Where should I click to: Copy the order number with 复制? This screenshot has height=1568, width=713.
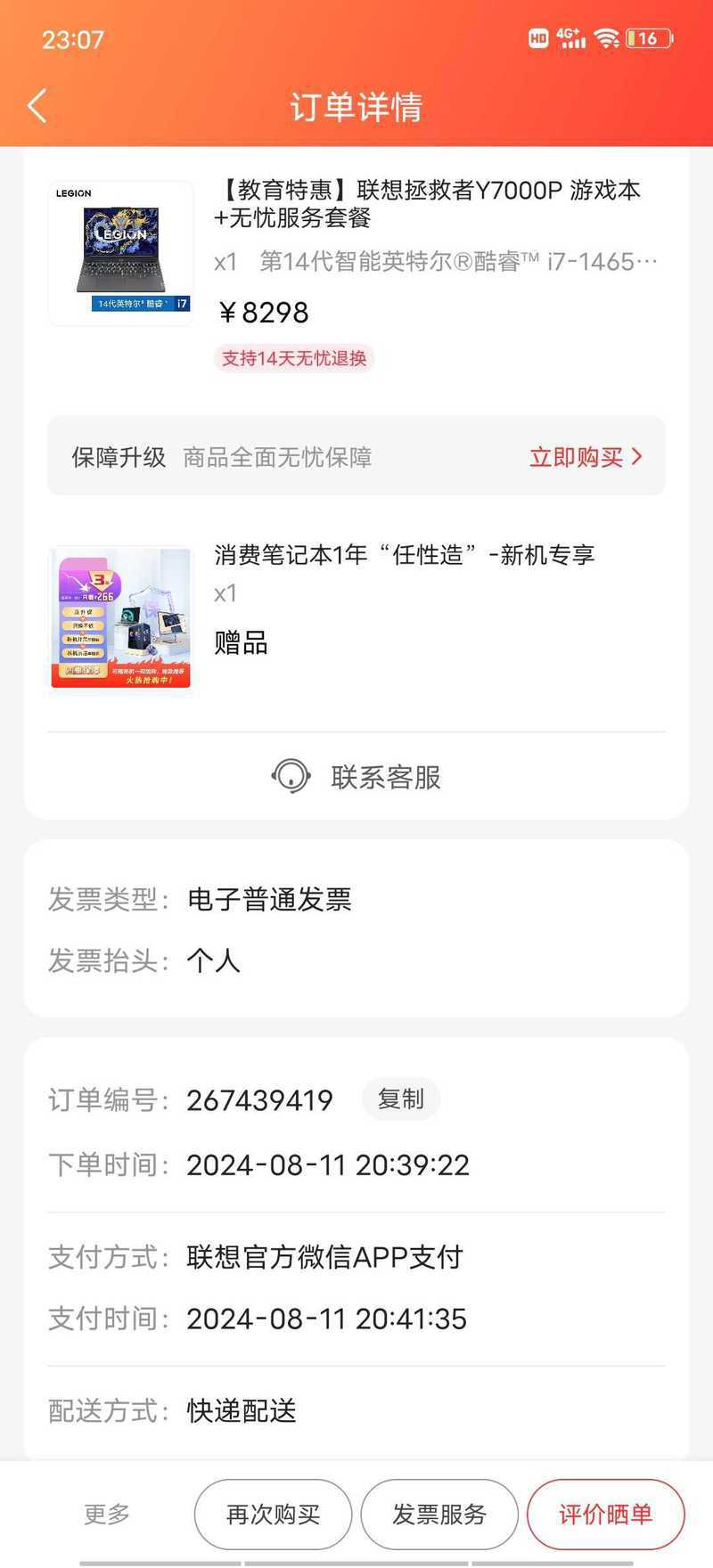[x=400, y=1099]
